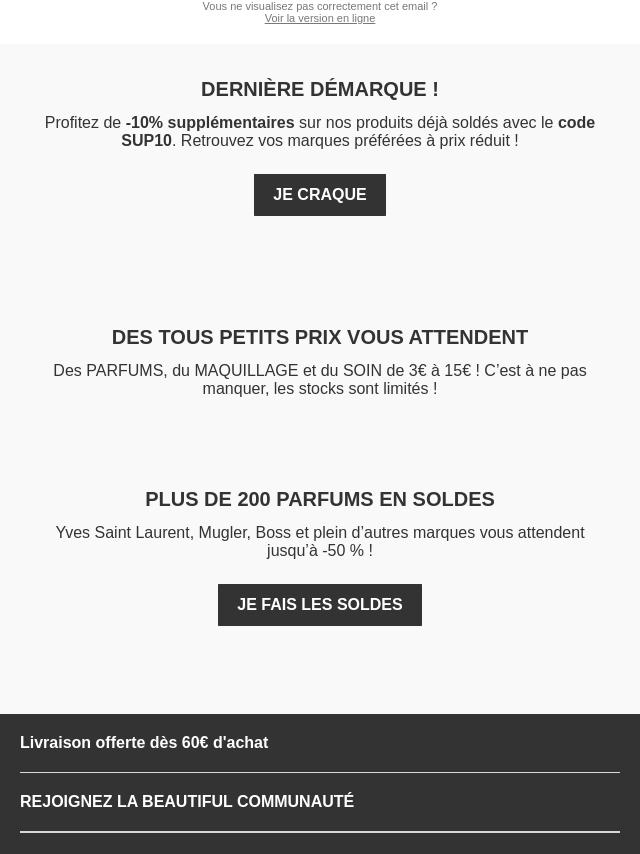Viewport: 640px width, 854px height.
Task: Open the 'Voir la version en ligne' link
Action: pos(320,19)
